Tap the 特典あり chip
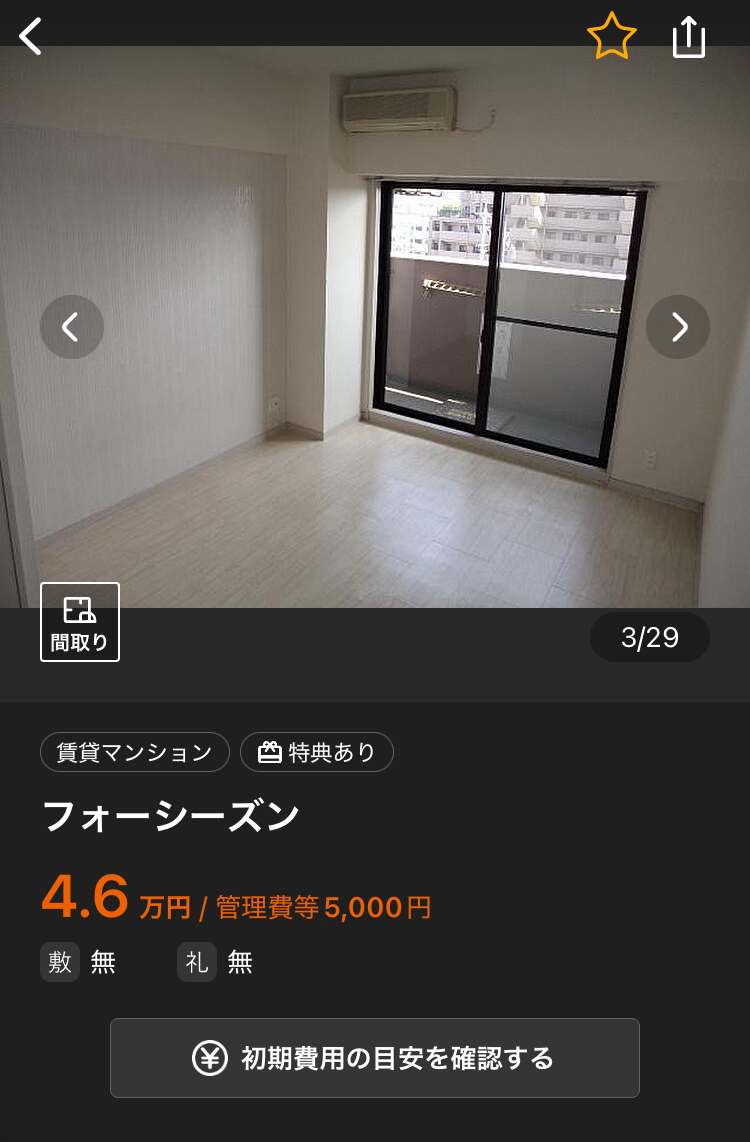Screen dimensions: 750x1142 (x=317, y=753)
